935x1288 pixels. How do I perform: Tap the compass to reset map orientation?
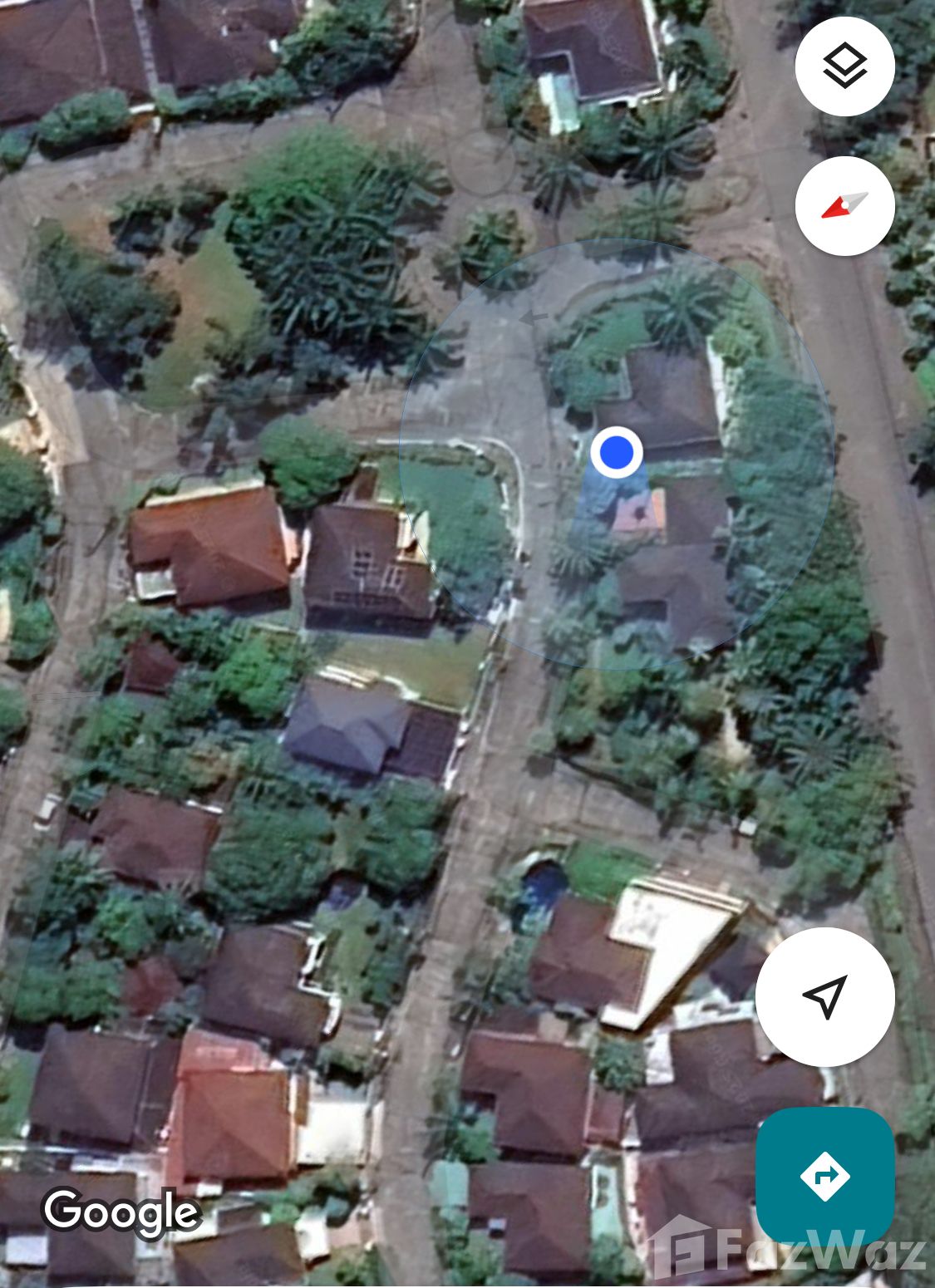pos(844,205)
